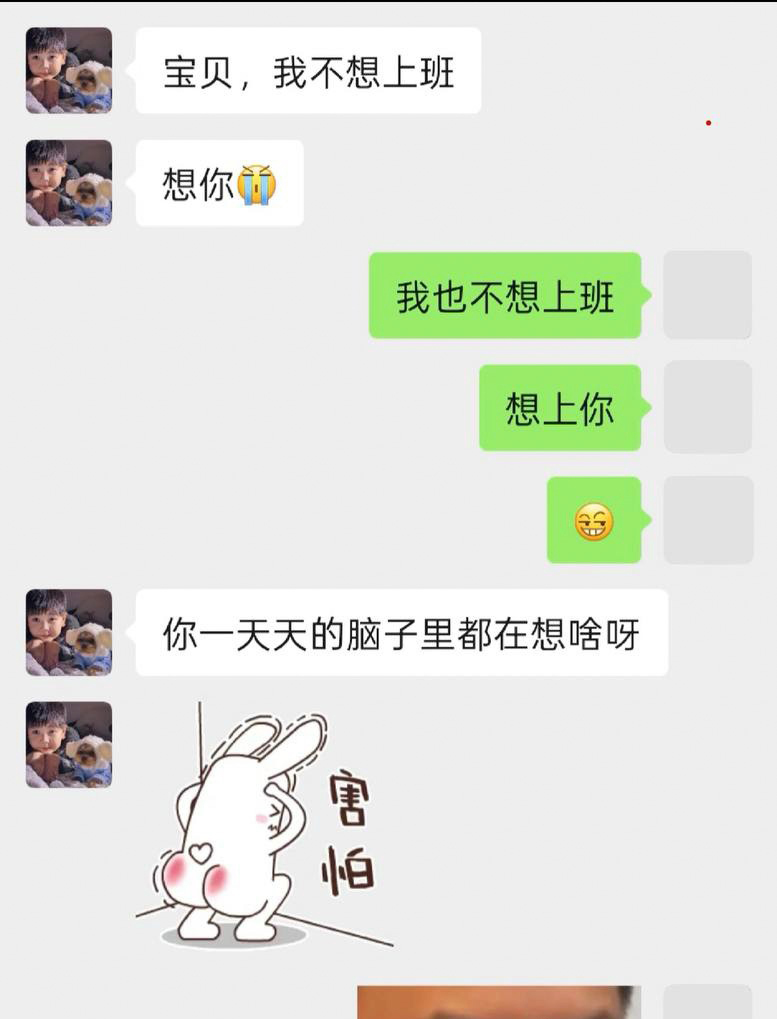Open own avatar beside the grinning emoji message
777x1019 pixels.
coord(707,520)
